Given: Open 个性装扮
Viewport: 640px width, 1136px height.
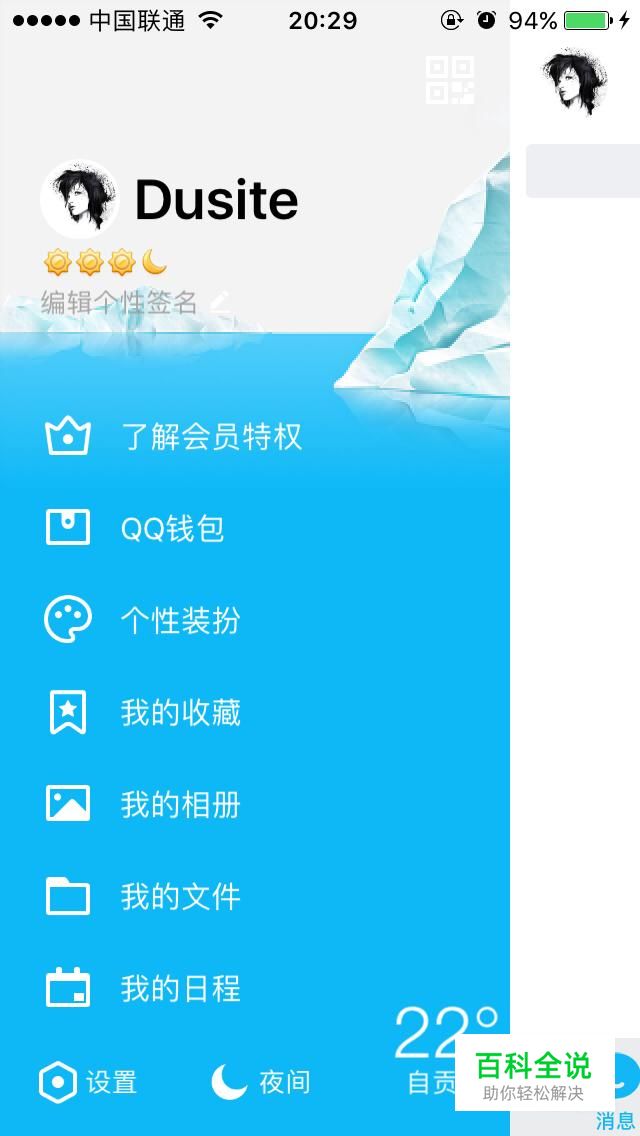Looking at the screenshot, I should click(180, 620).
